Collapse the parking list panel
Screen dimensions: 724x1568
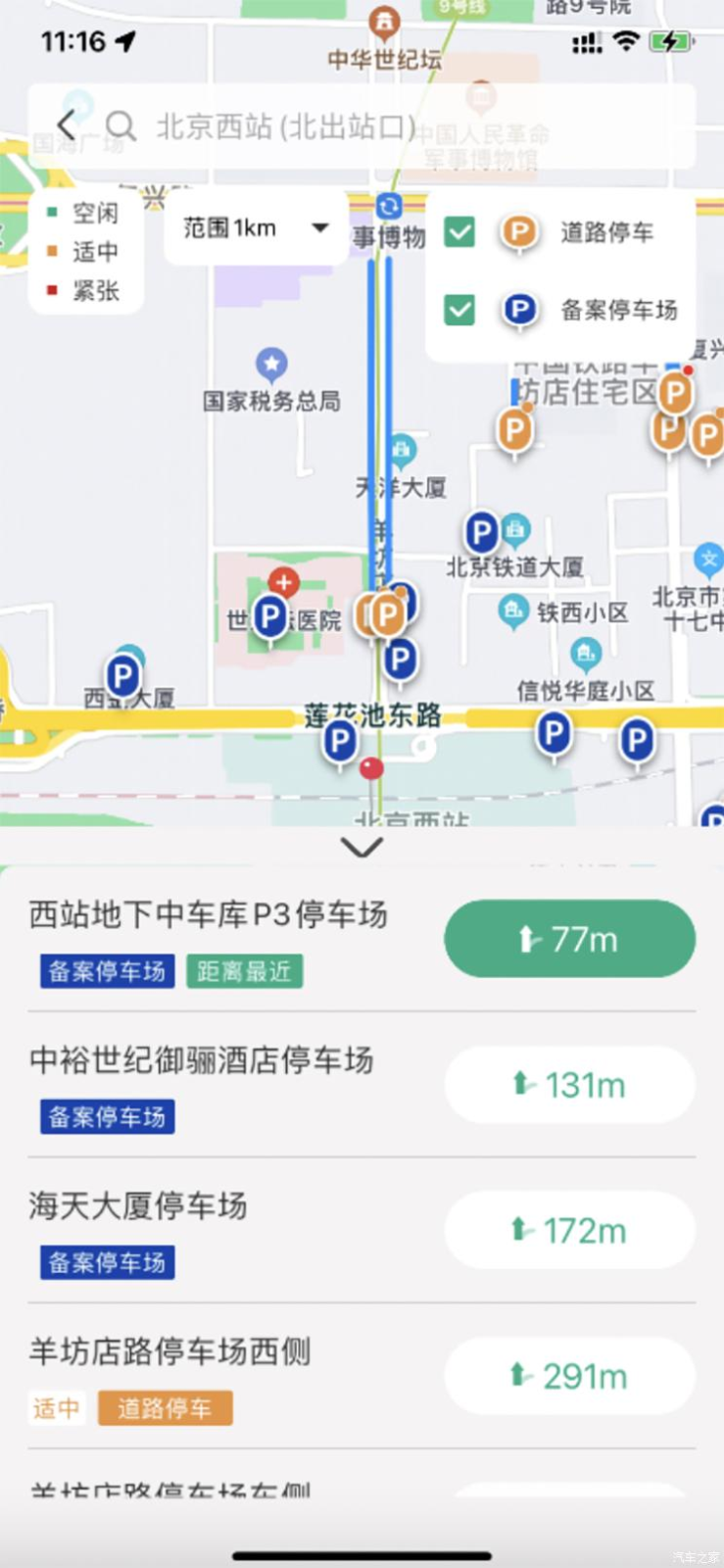pos(362,846)
